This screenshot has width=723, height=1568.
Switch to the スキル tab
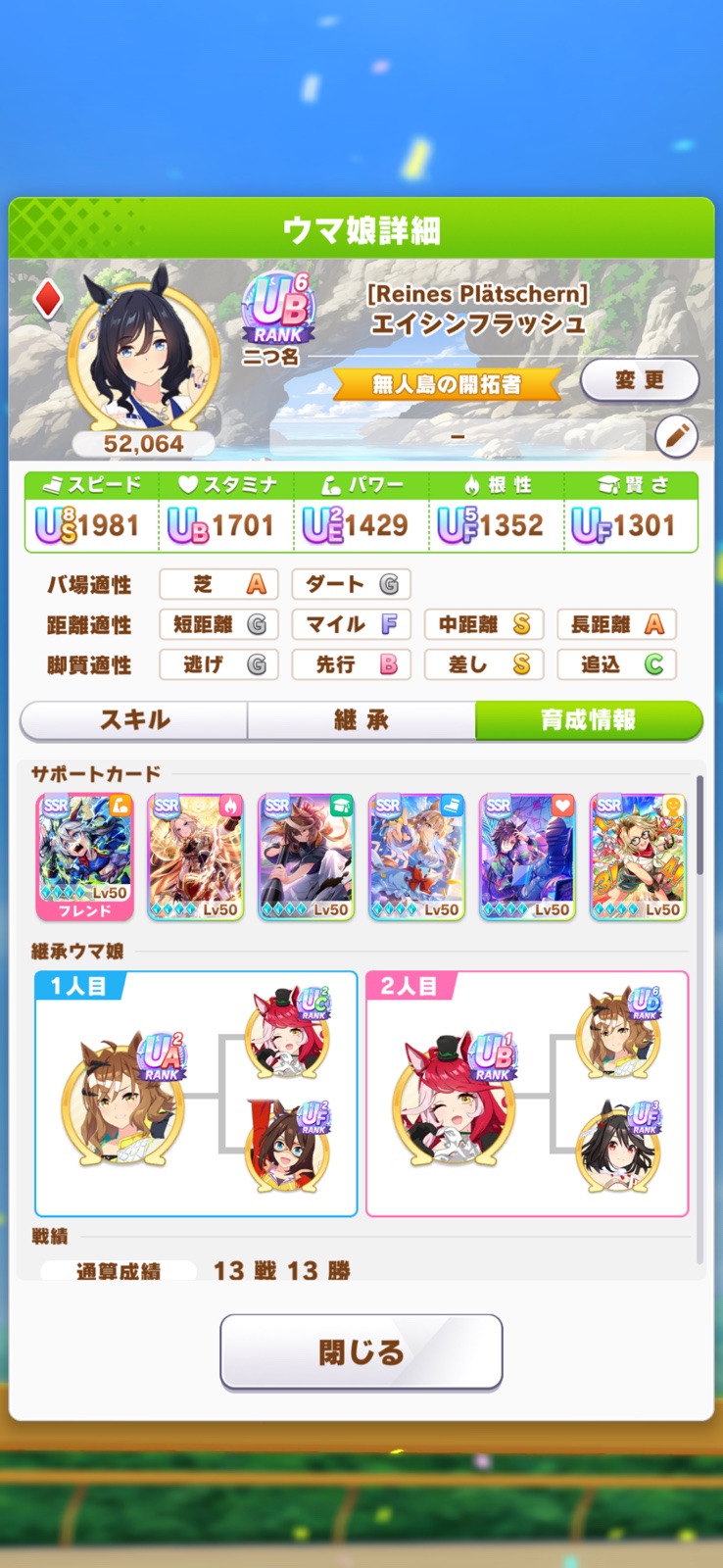click(134, 720)
